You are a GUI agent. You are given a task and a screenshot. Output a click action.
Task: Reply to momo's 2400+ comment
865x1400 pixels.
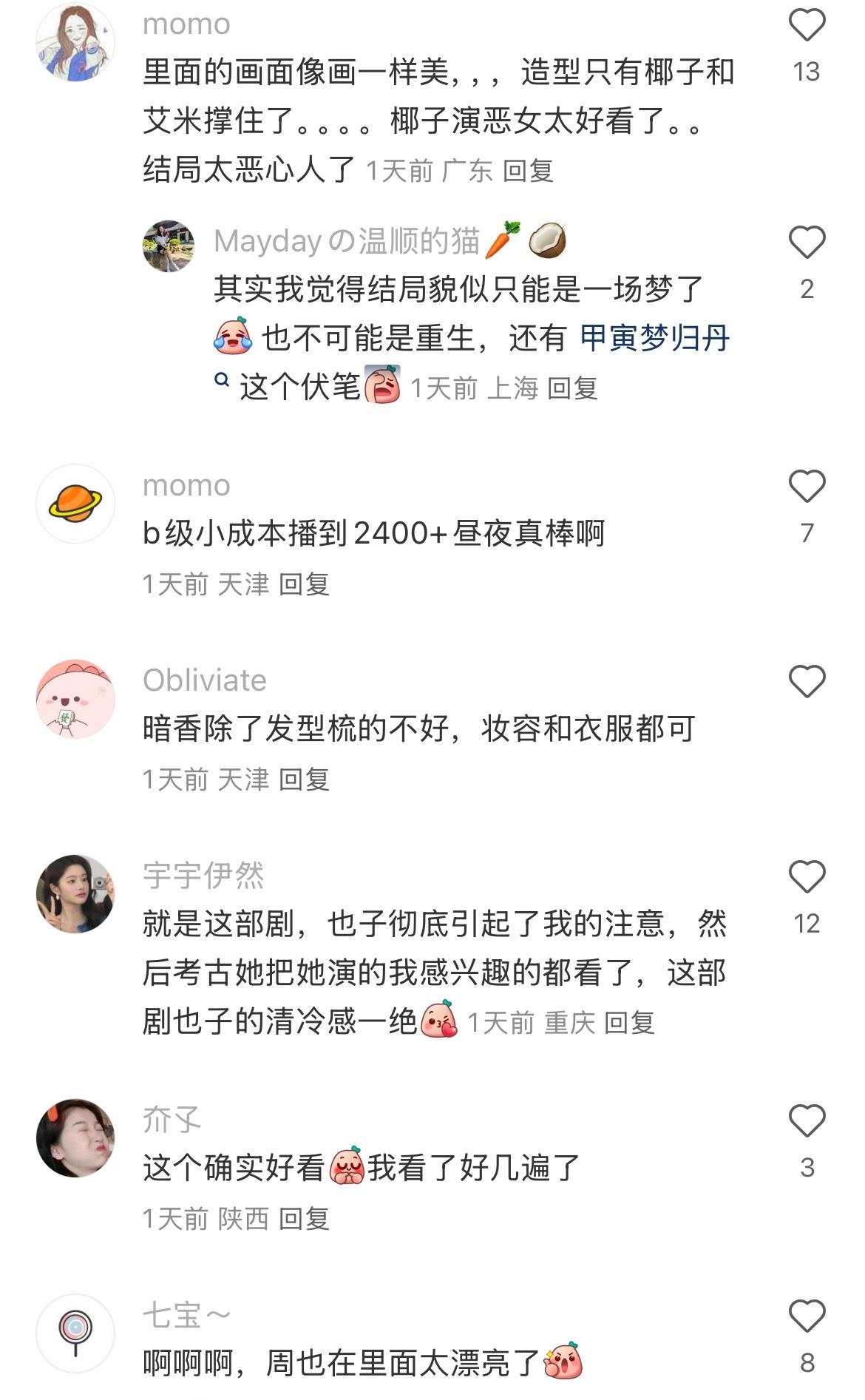coord(304,584)
